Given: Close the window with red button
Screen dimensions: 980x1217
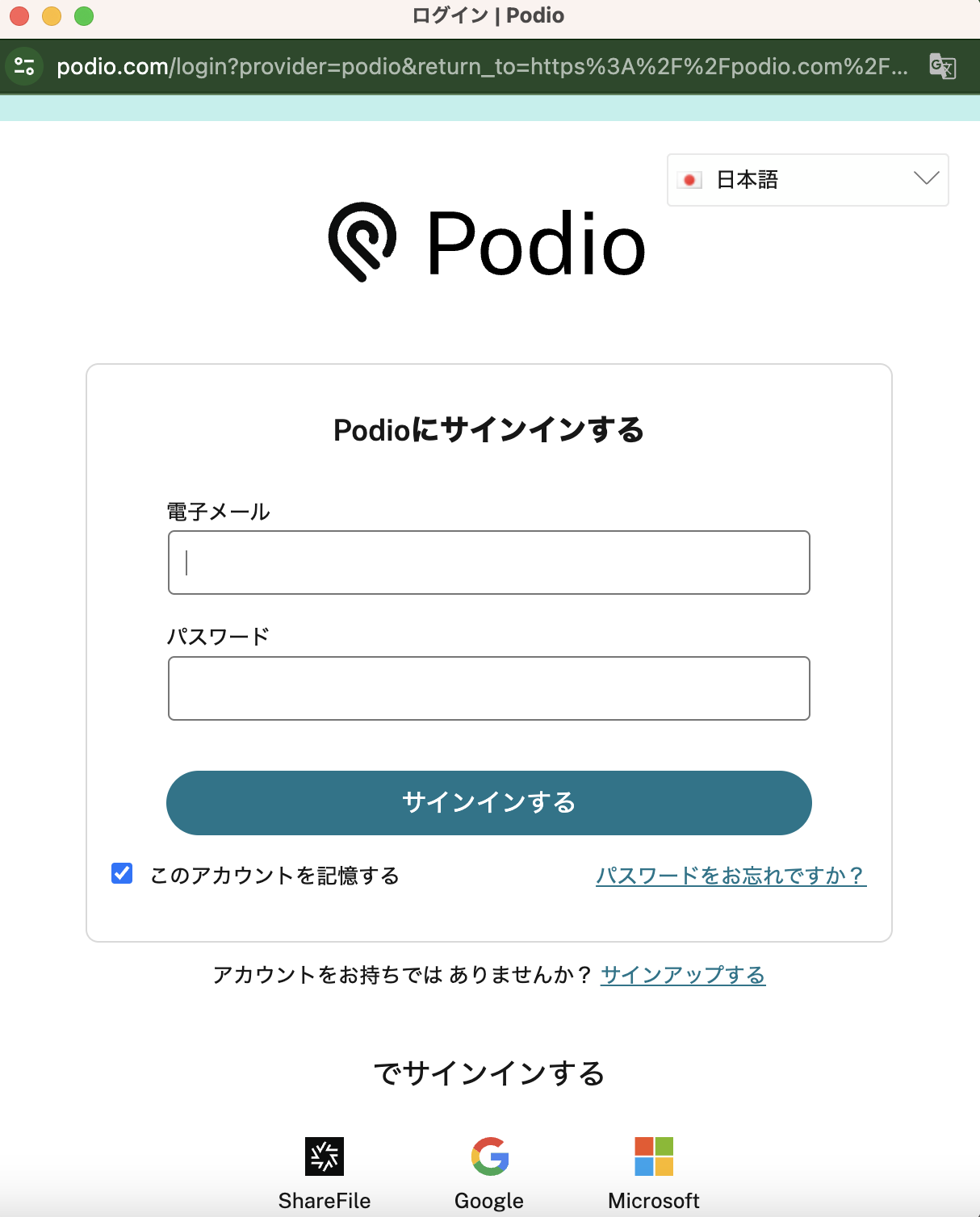Looking at the screenshot, I should click(19, 15).
